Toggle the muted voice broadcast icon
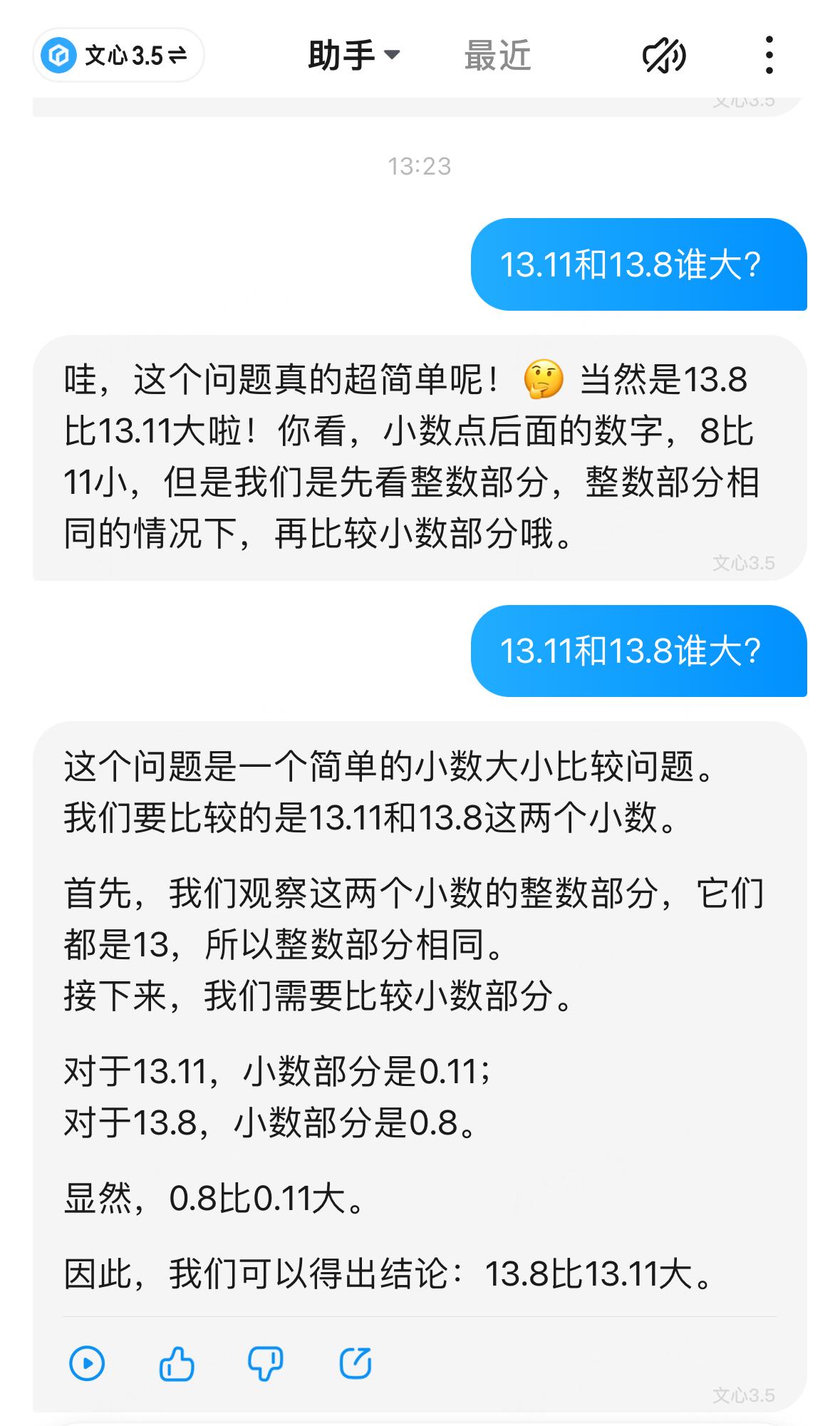Image resolution: width=840 pixels, height=1426 pixels. point(664,56)
